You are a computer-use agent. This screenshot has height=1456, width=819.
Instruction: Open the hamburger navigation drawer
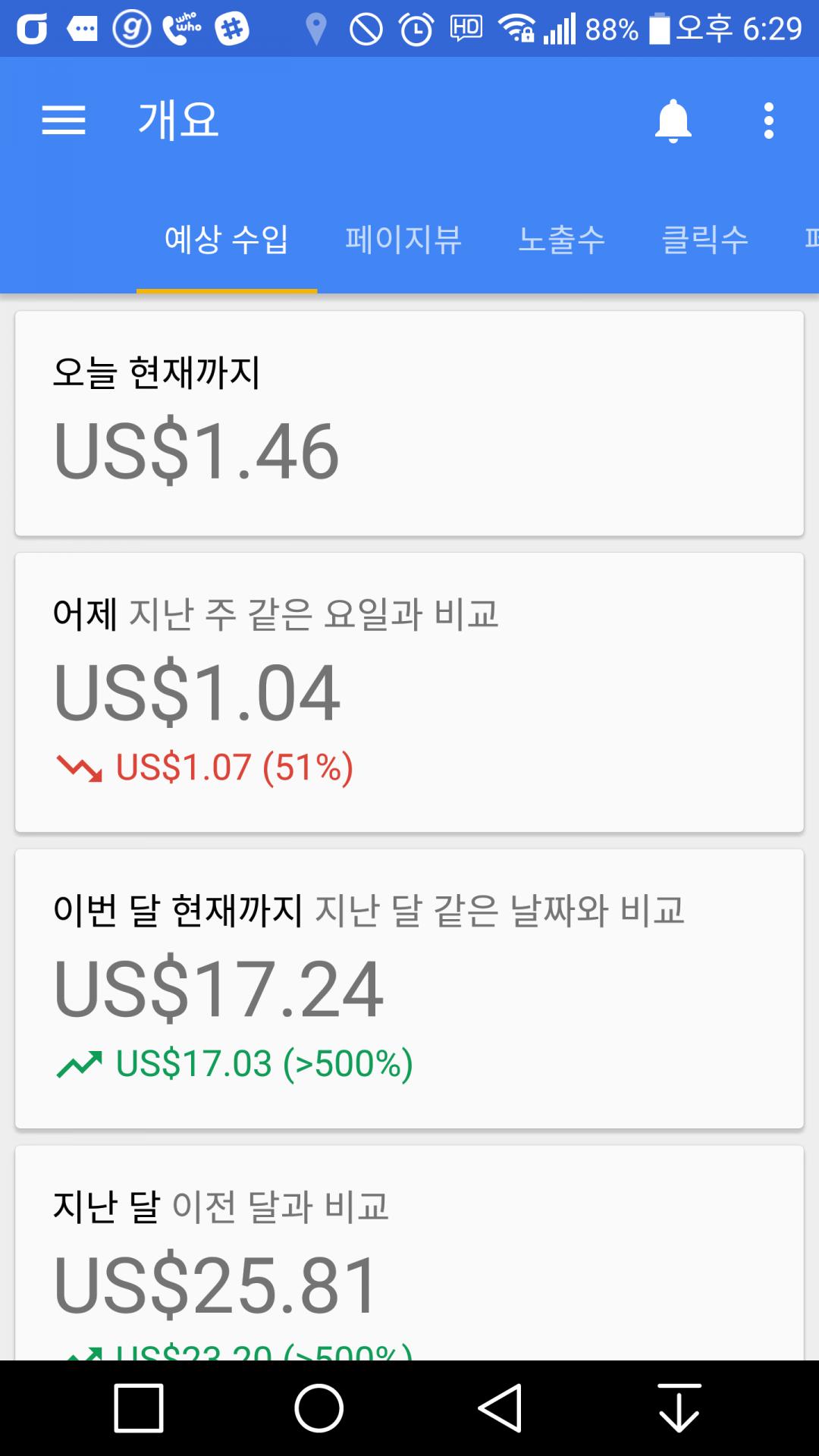64,121
